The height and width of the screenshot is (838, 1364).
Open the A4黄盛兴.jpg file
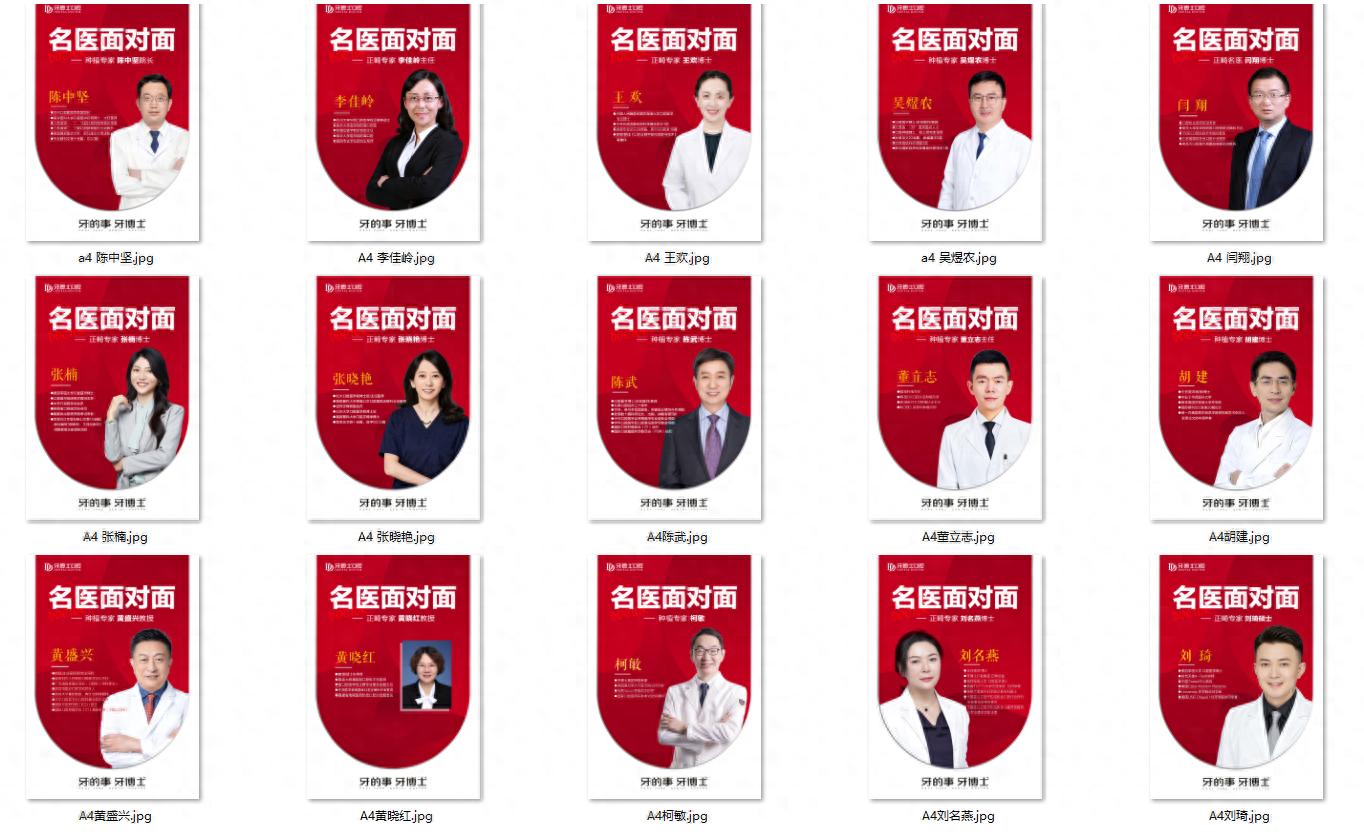click(x=113, y=677)
